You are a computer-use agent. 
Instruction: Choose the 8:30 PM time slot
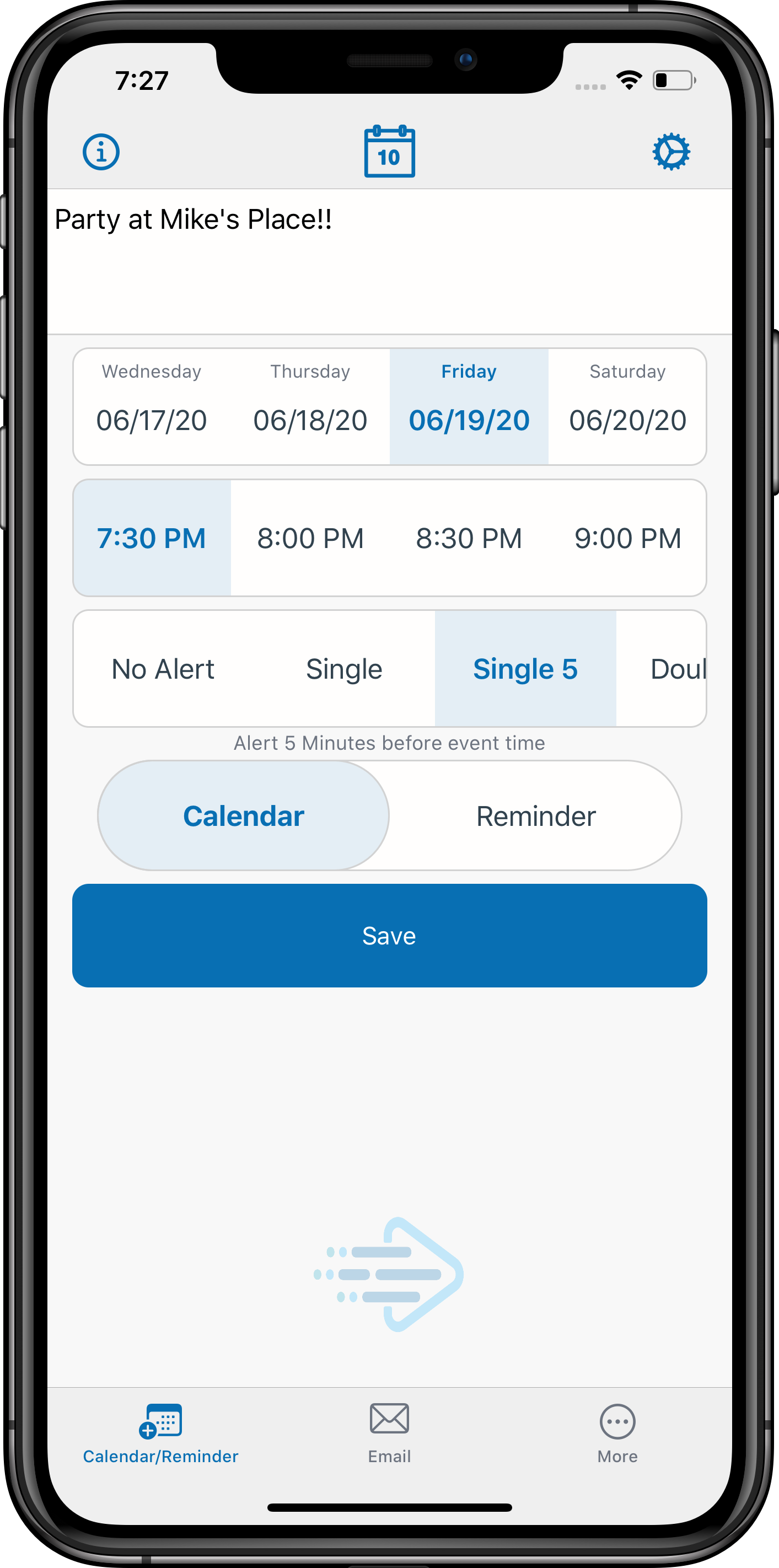(x=469, y=538)
